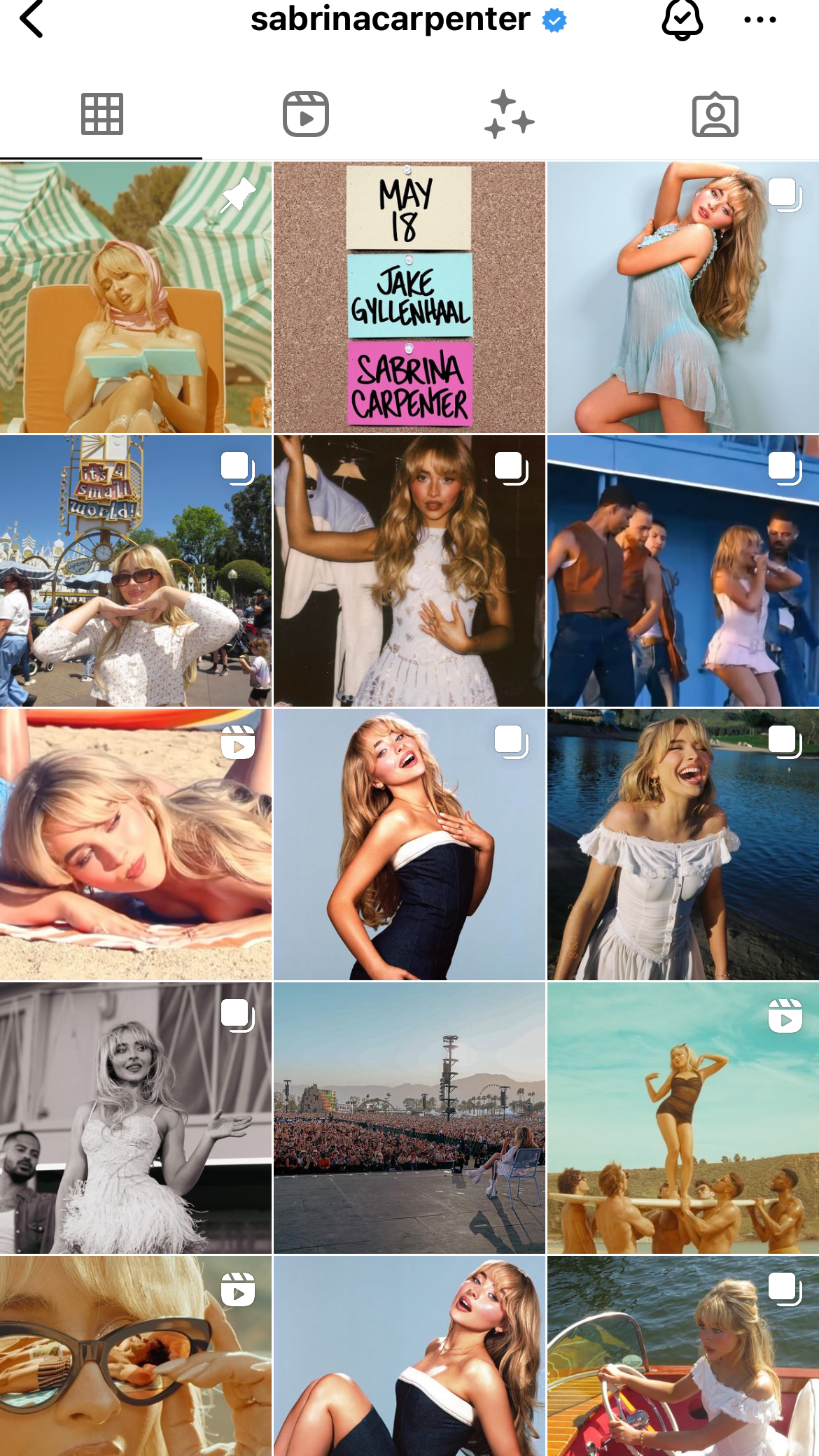Play the reel with cat-eye sunglasses closeup

[x=136, y=1357]
